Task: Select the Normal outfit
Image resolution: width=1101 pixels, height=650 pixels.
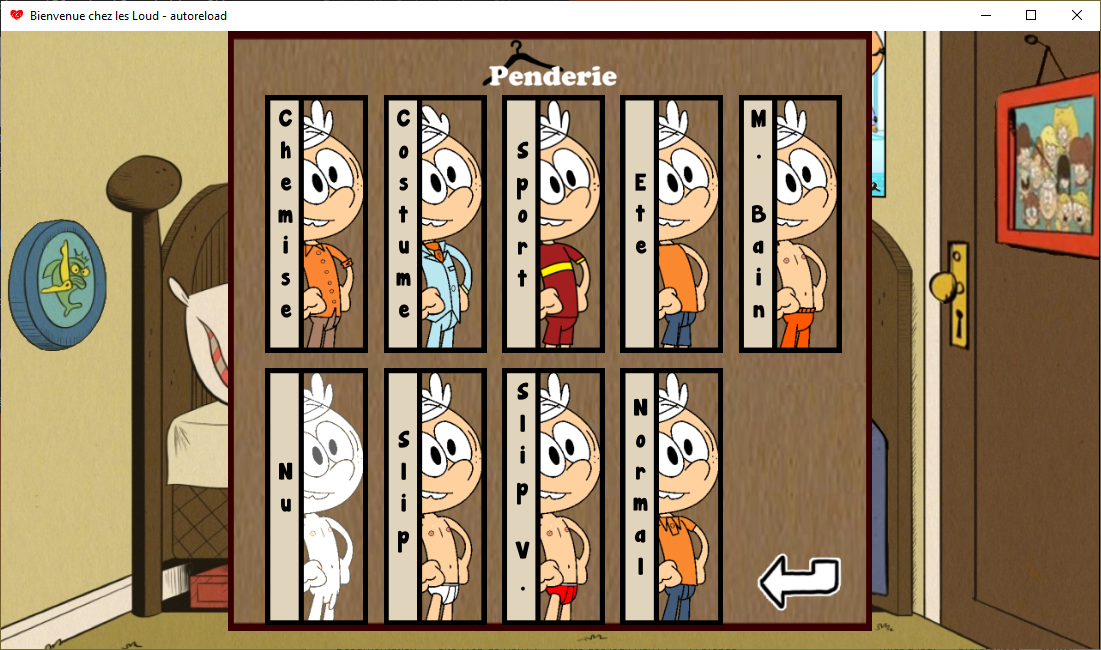Action: tap(671, 497)
